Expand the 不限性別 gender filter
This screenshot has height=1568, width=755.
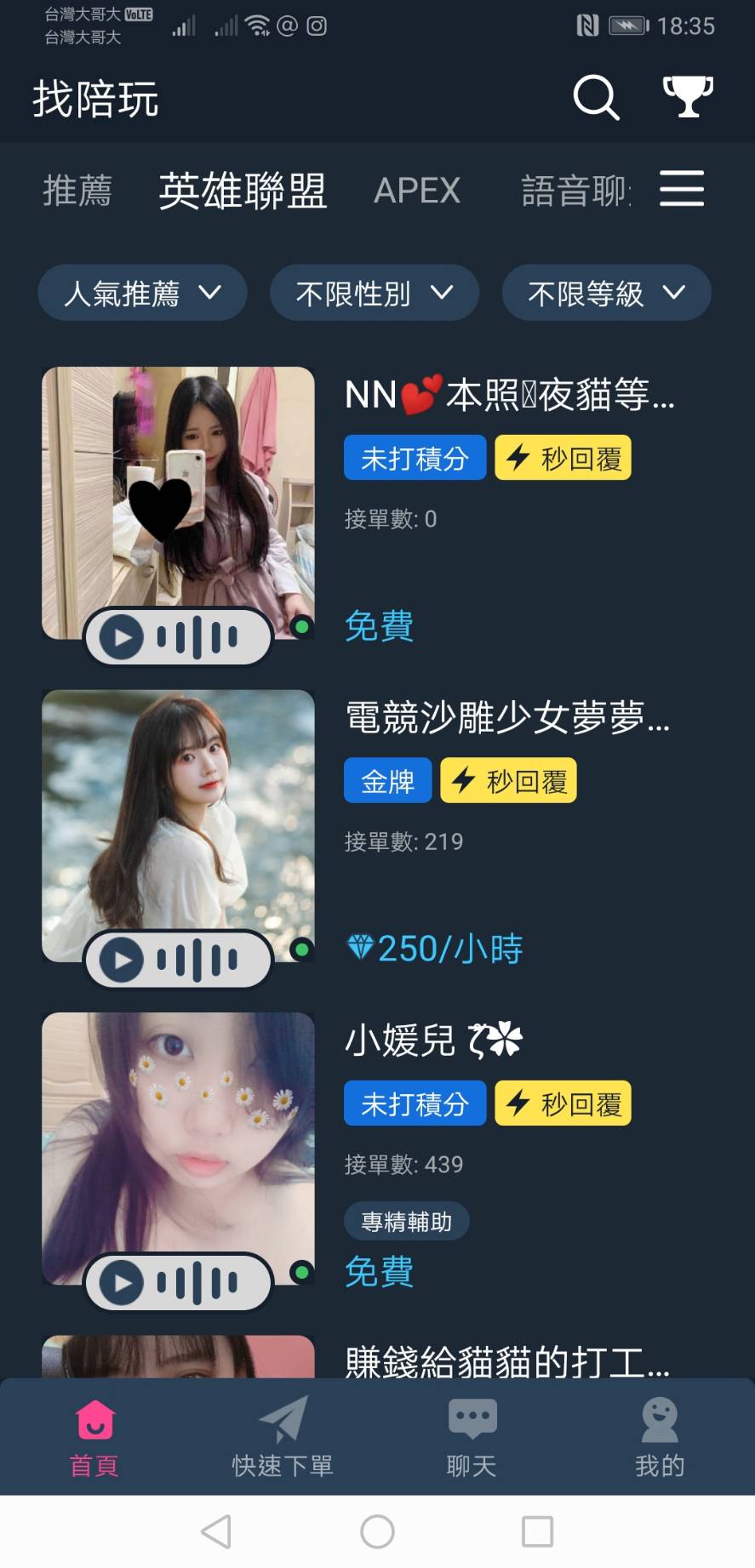[374, 294]
